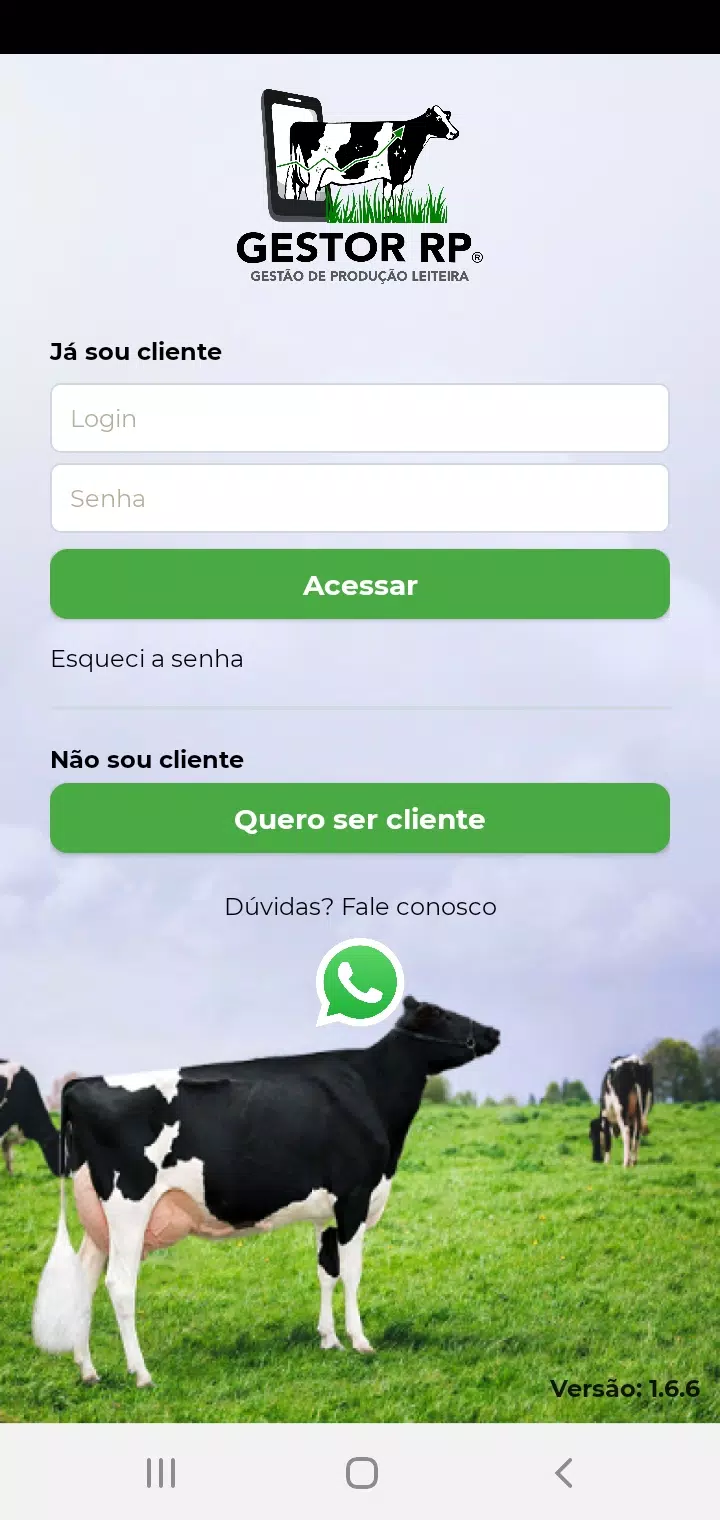The image size is (720, 1520).
Task: Open the Esqueci a senha link
Action: (147, 659)
